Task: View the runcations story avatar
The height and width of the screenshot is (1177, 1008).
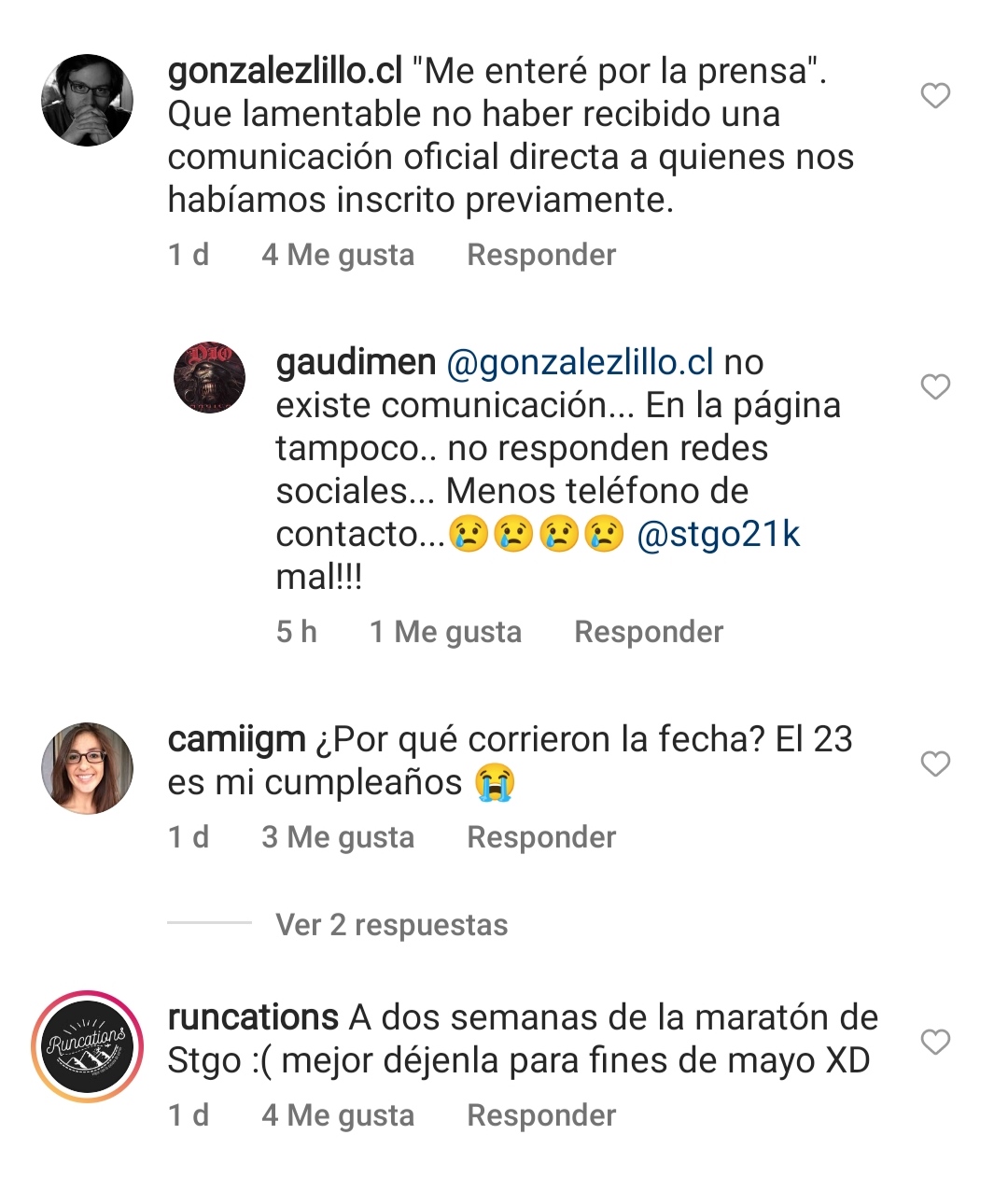Action: pyautogui.click(x=88, y=1046)
